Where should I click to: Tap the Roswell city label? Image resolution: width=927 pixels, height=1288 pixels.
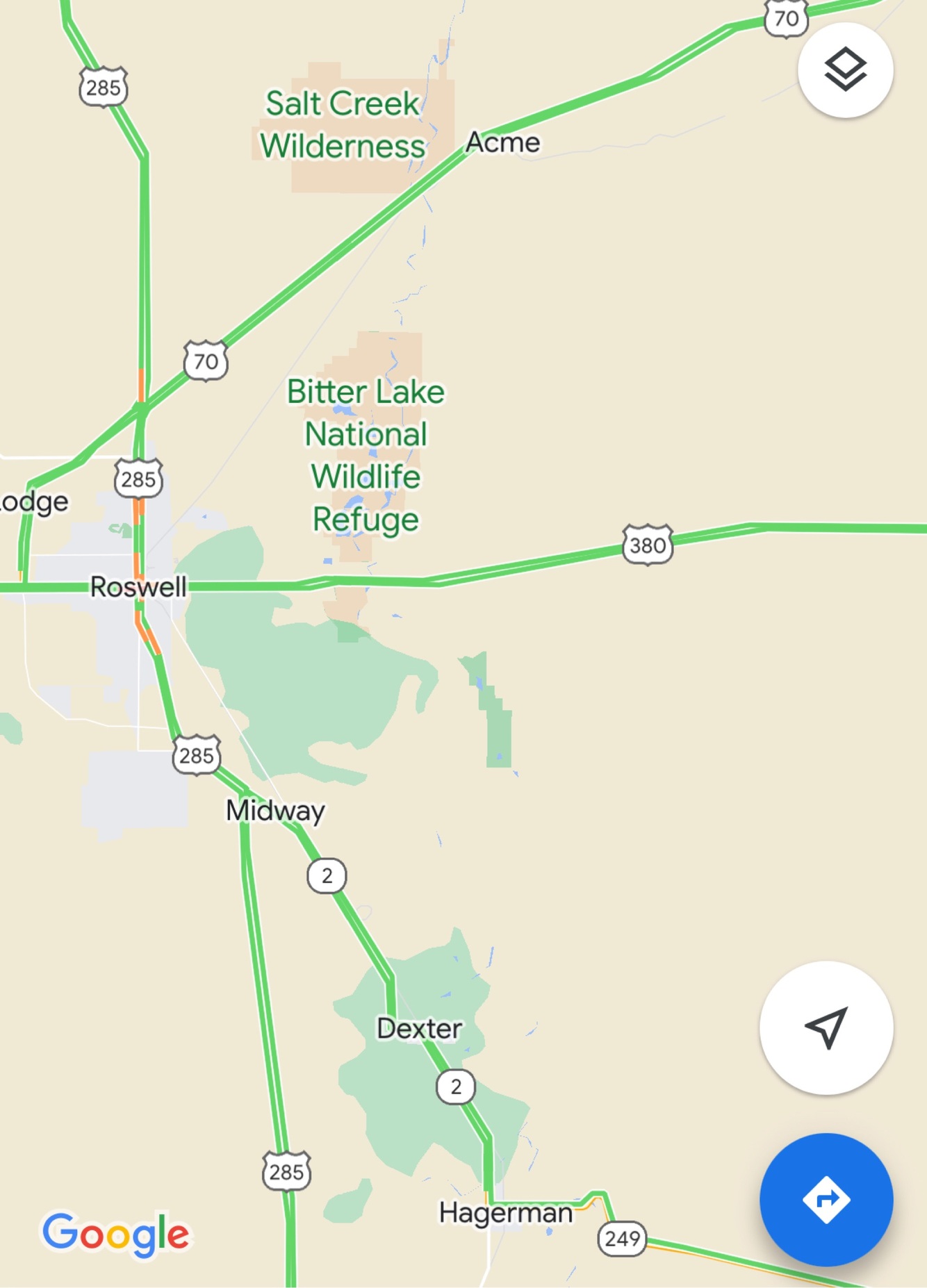(138, 587)
